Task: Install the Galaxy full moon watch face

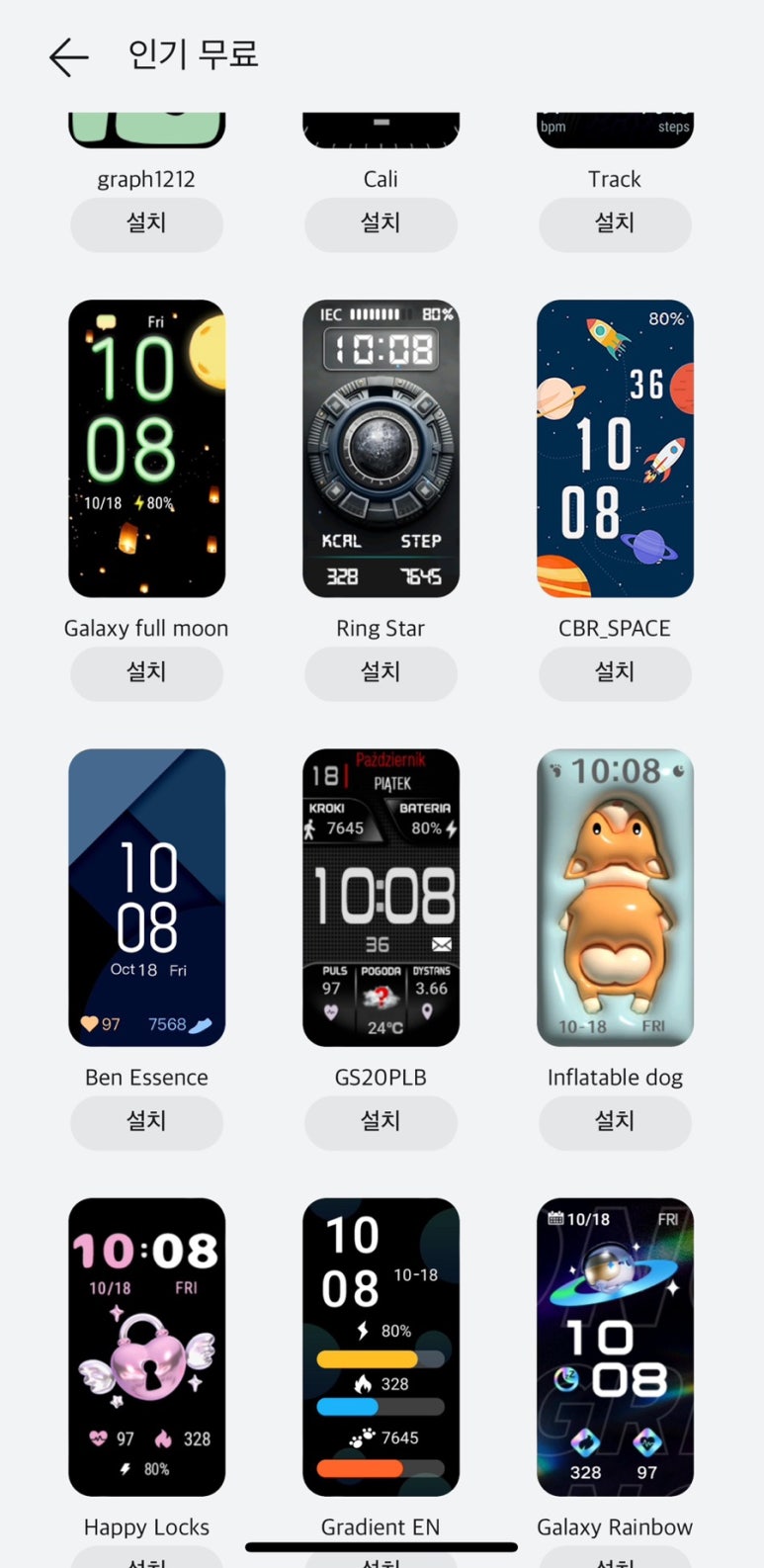Action: click(x=146, y=673)
